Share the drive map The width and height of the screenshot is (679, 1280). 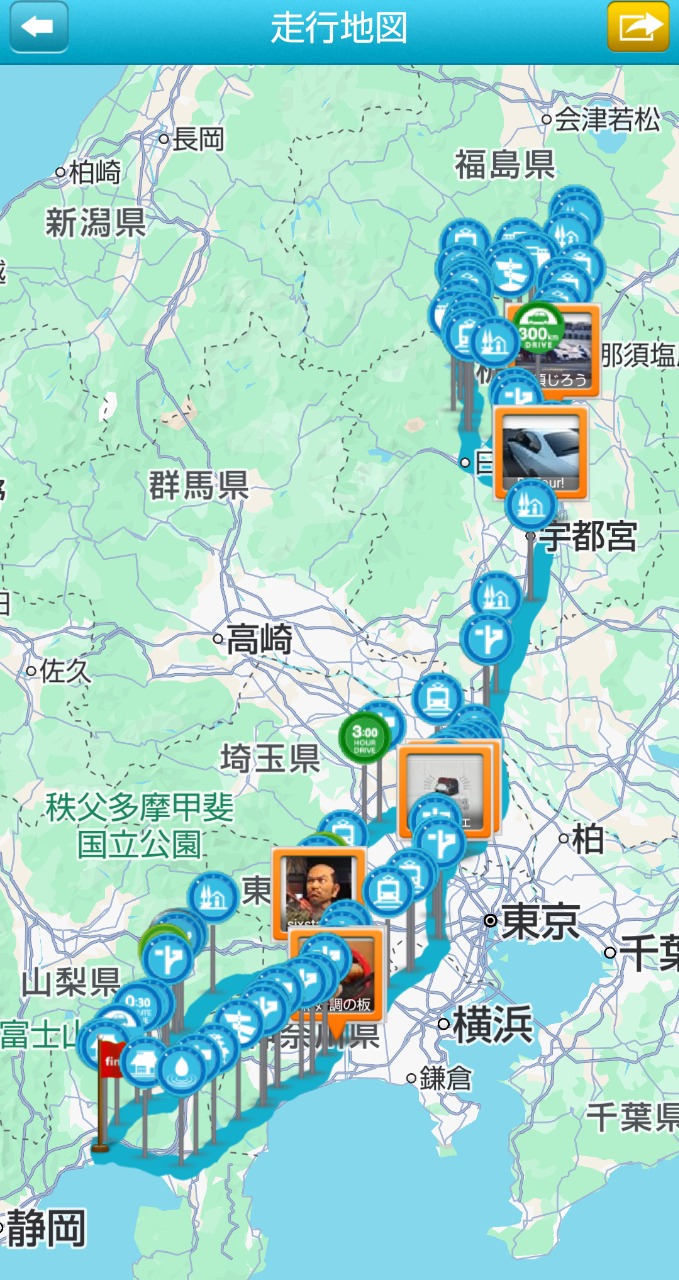click(638, 27)
